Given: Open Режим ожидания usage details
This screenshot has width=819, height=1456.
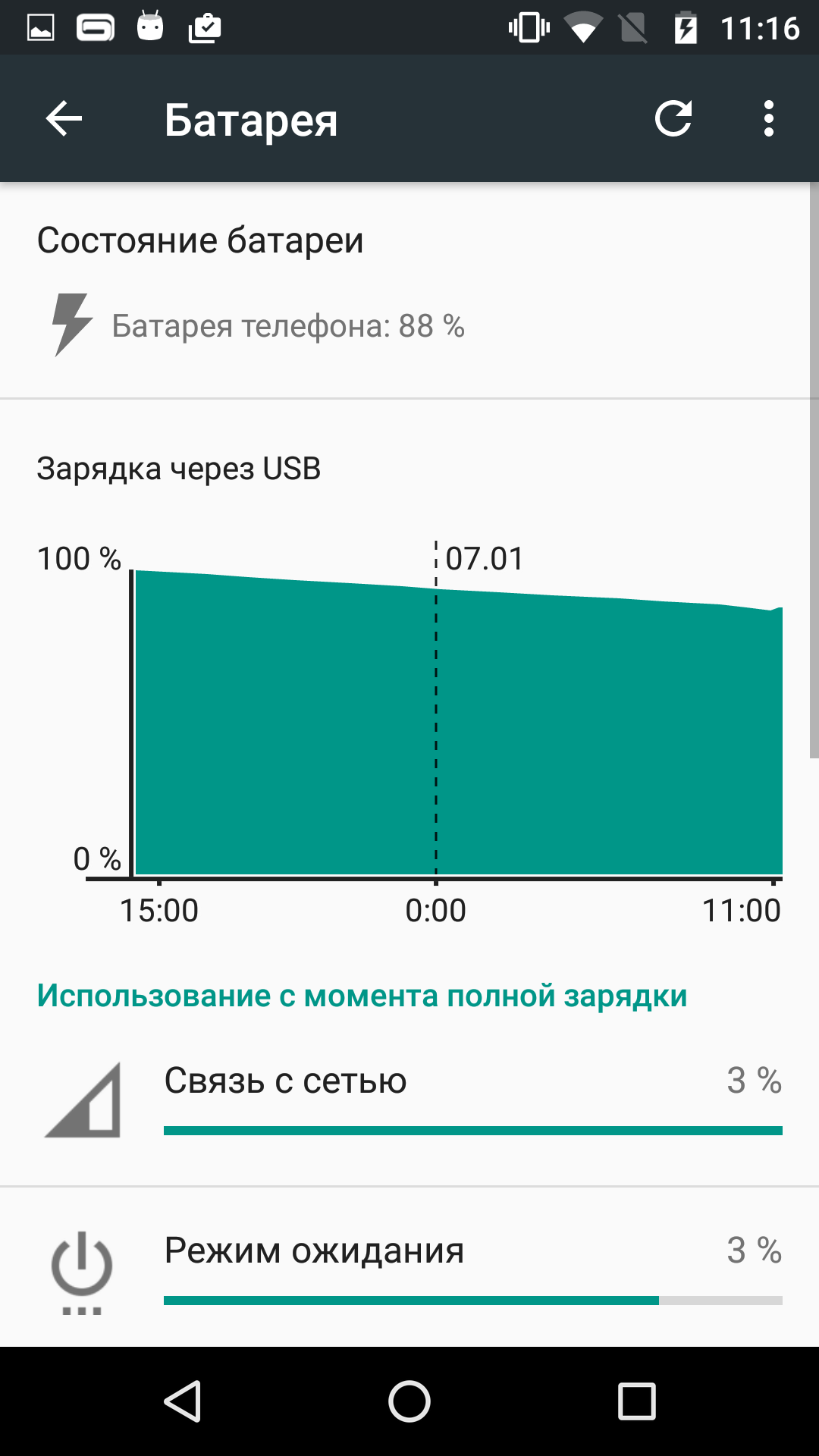Looking at the screenshot, I should (409, 1268).
